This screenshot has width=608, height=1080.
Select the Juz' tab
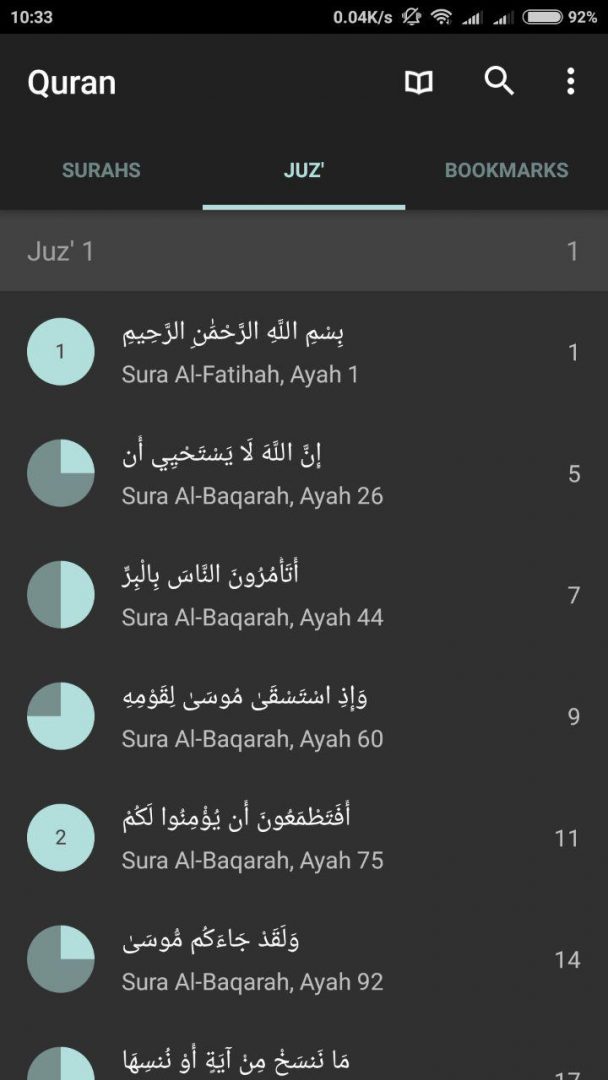point(303,170)
